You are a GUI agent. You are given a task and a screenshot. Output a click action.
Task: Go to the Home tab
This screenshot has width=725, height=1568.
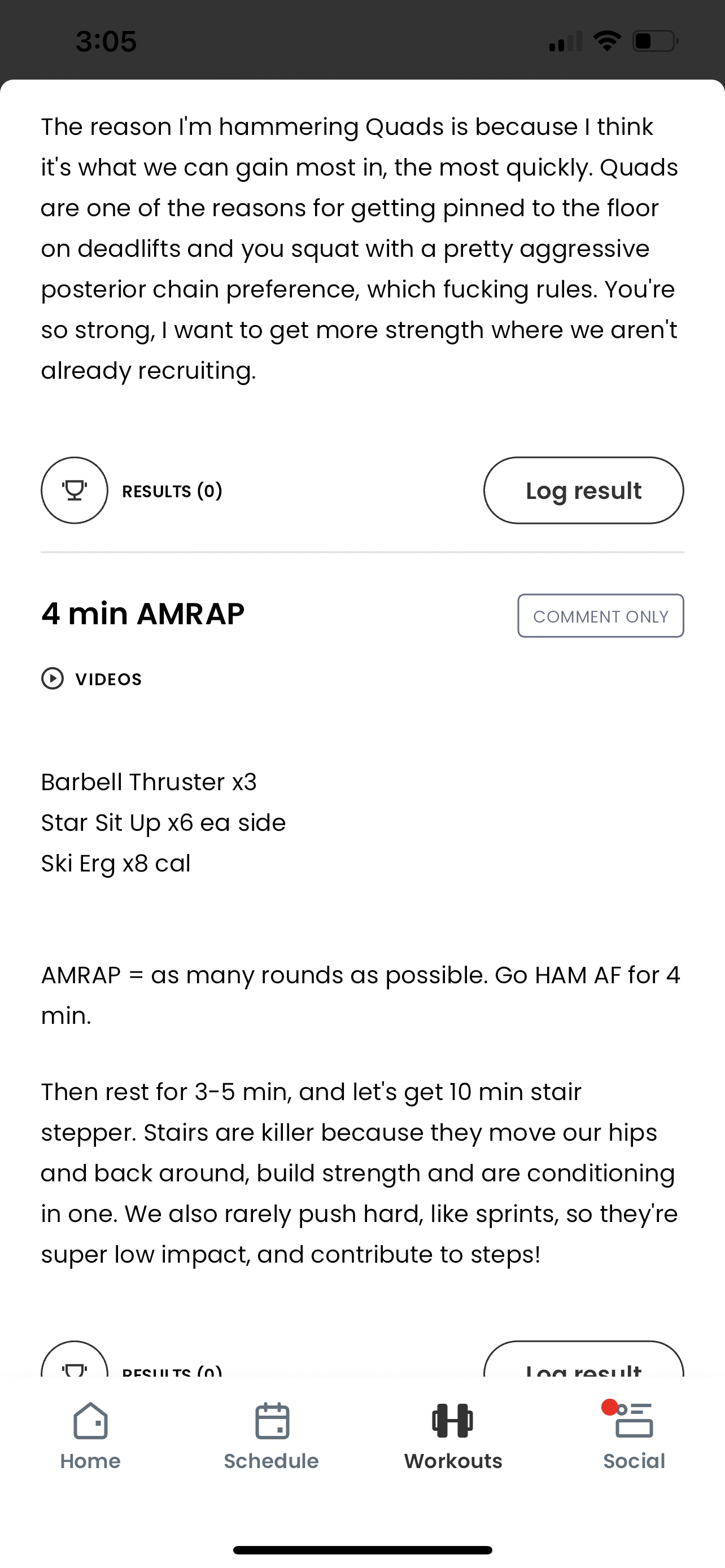(x=90, y=1436)
